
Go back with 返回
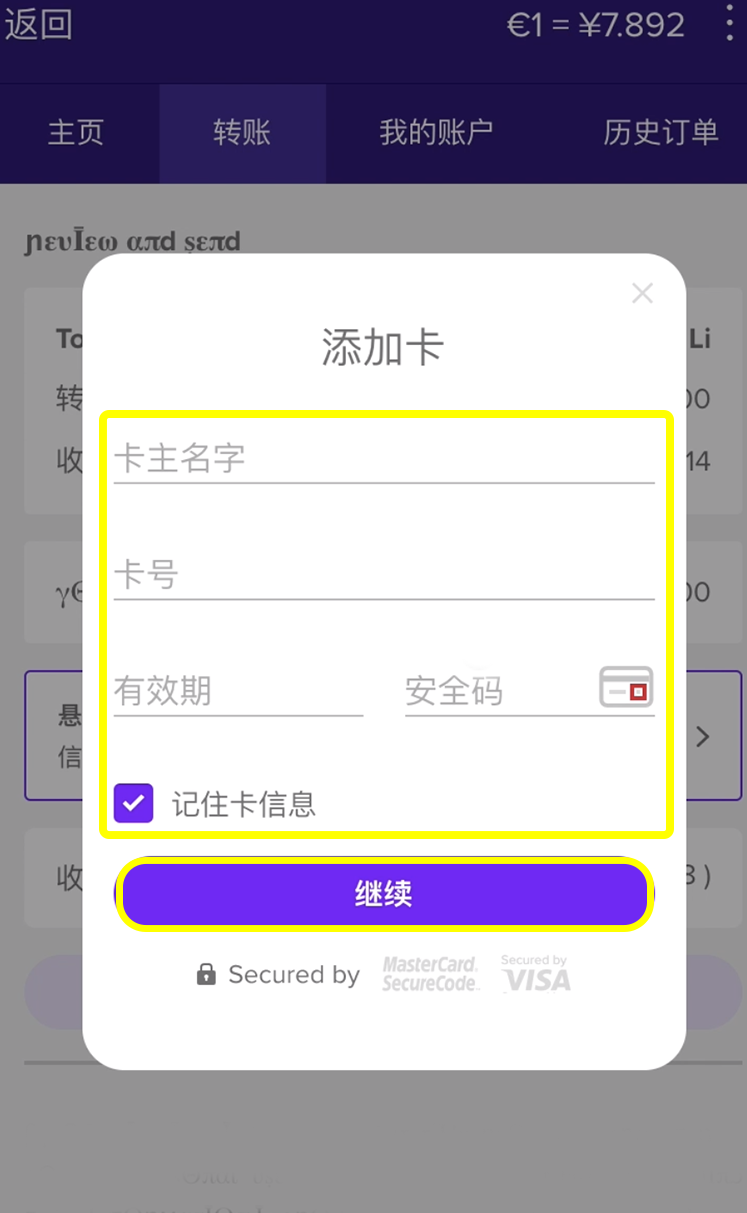pyautogui.click(x=39, y=24)
